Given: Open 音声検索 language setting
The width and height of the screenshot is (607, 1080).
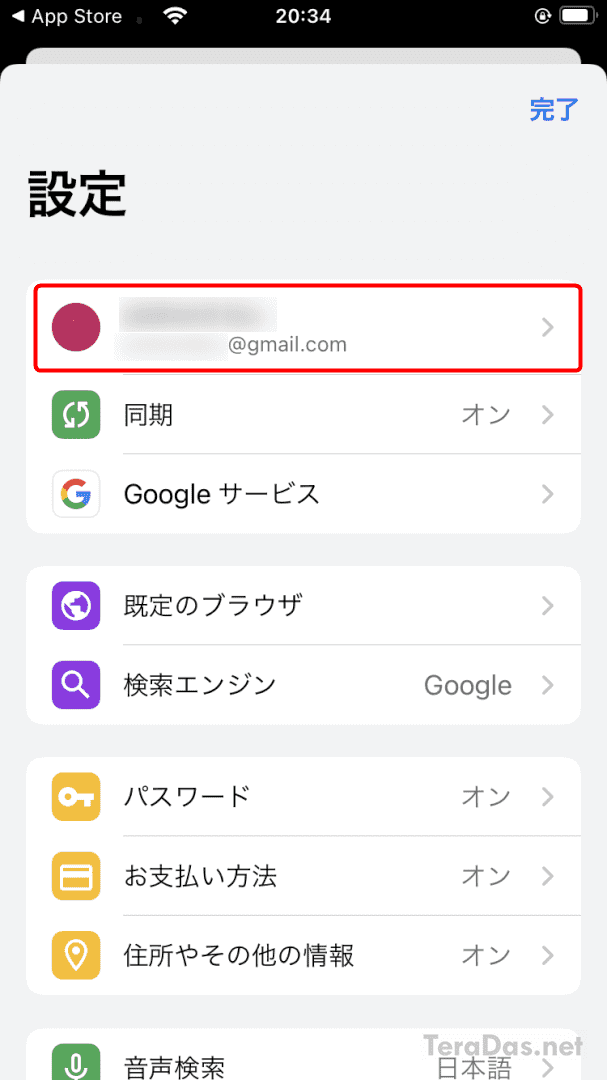Looking at the screenshot, I should [x=303, y=1055].
